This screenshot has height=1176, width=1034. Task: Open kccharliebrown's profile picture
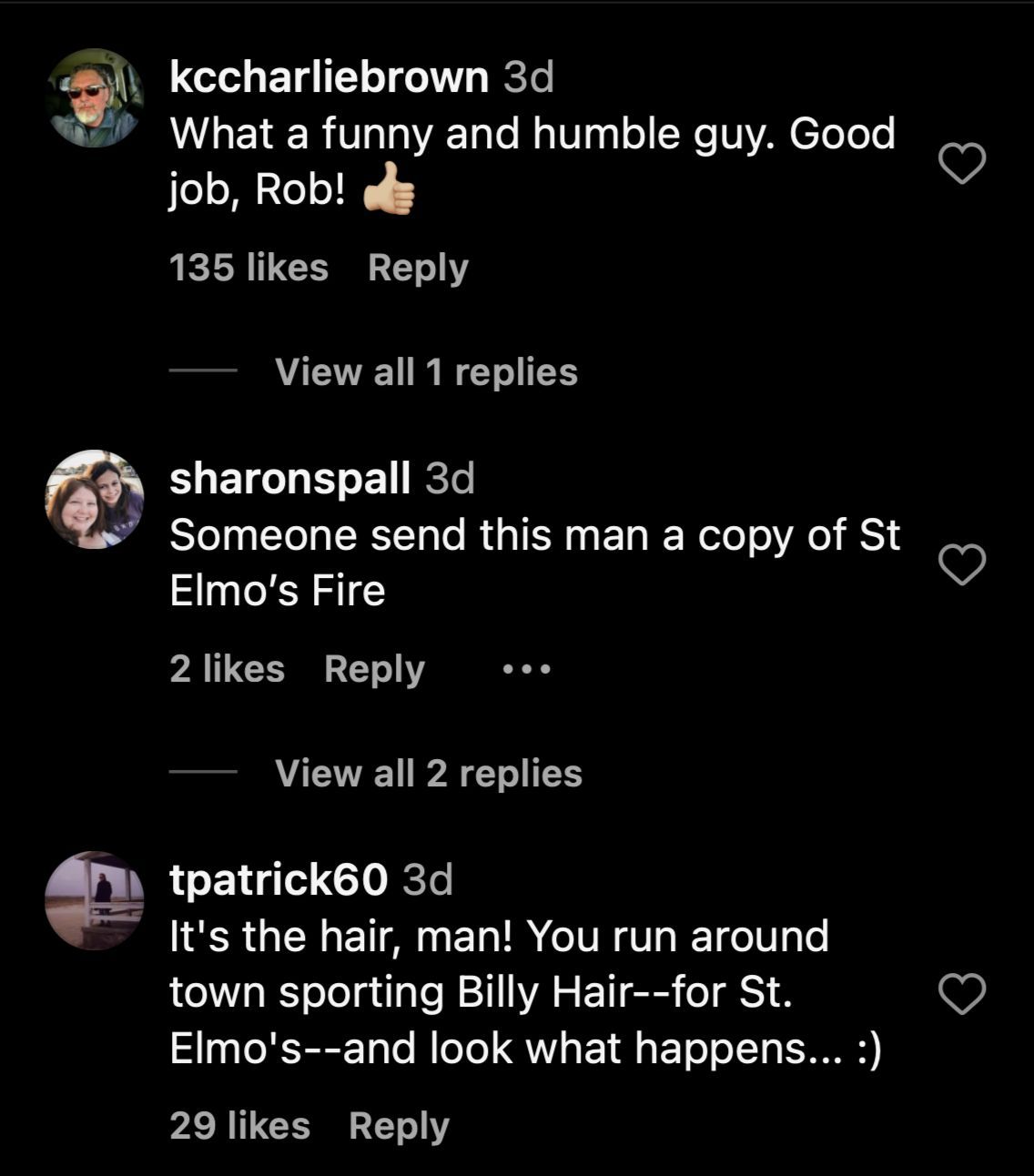(x=95, y=98)
